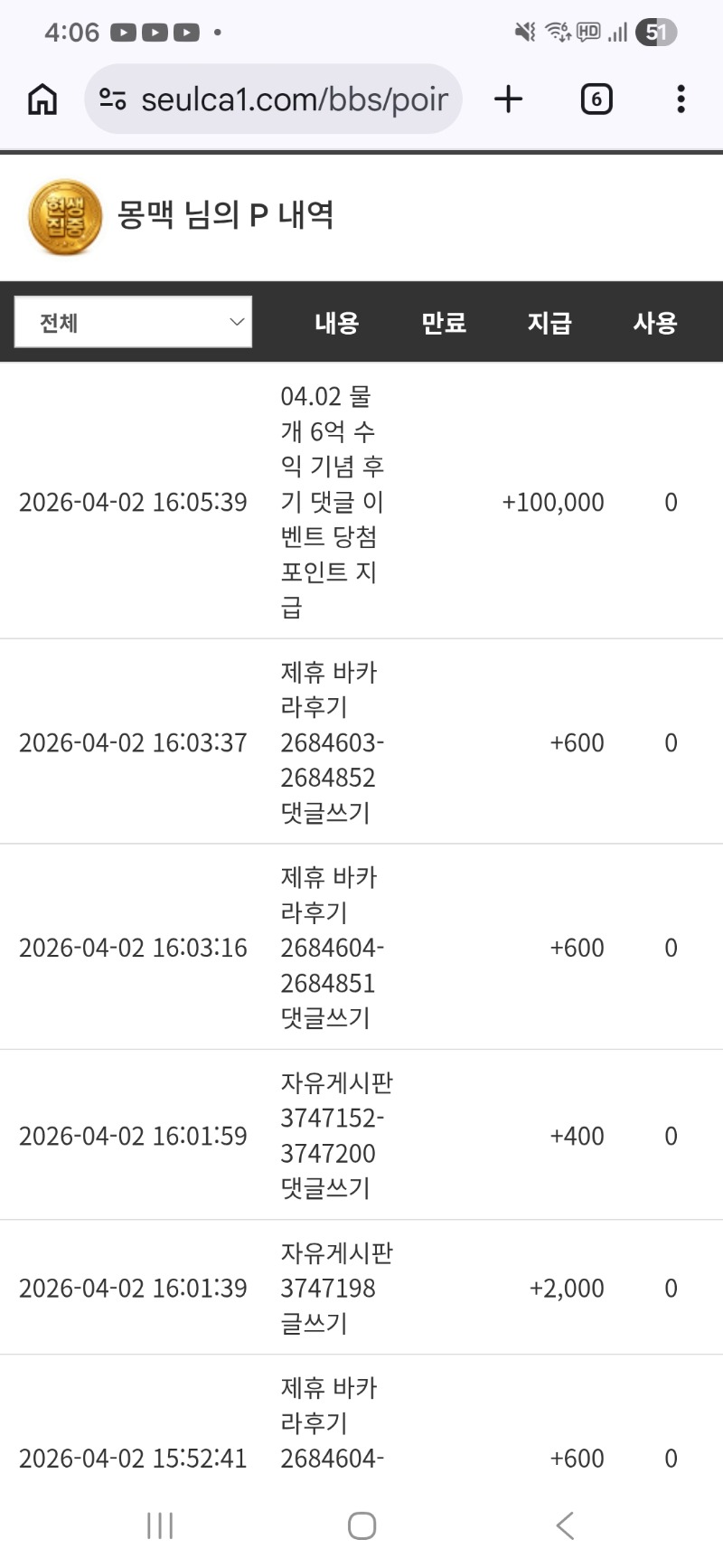Screen dimensions: 723x1568
Task: Open the recent apps view
Action: click(160, 1525)
